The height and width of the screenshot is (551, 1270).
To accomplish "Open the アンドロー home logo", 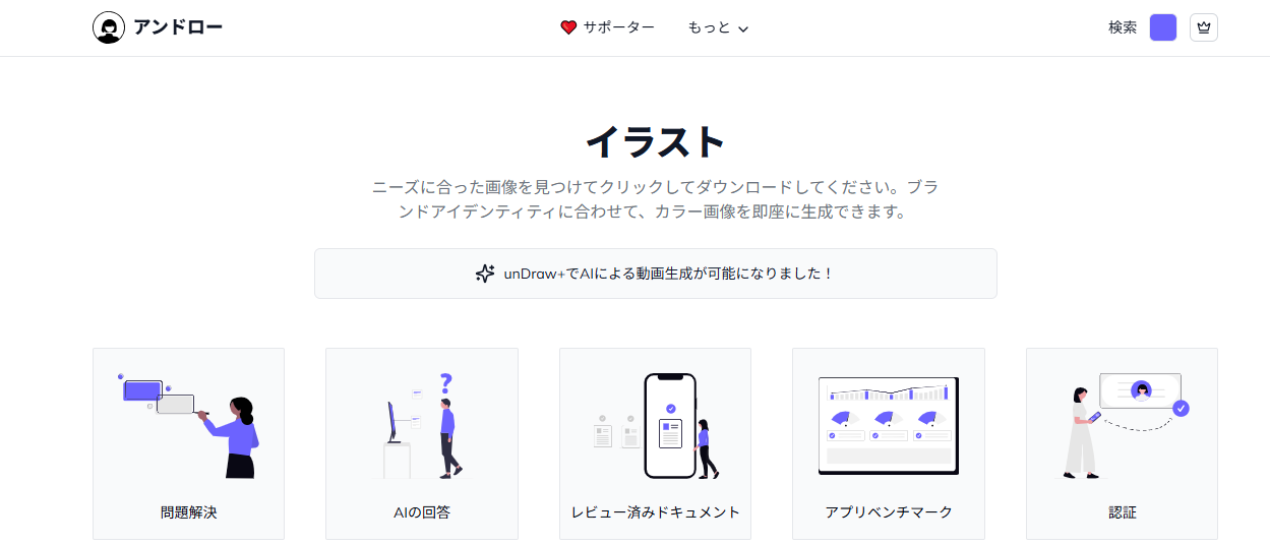I will pyautogui.click(x=158, y=28).
